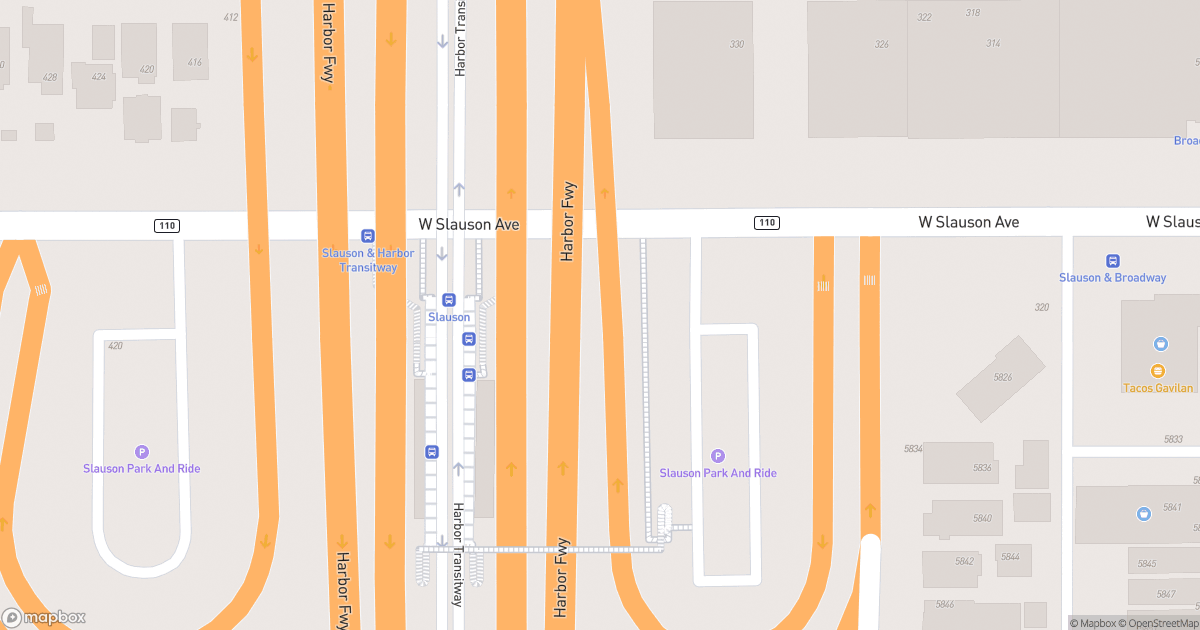The width and height of the screenshot is (1200, 630).
Task: Select the Slauson & Harbor Transitway bus stop
Action: tap(368, 236)
